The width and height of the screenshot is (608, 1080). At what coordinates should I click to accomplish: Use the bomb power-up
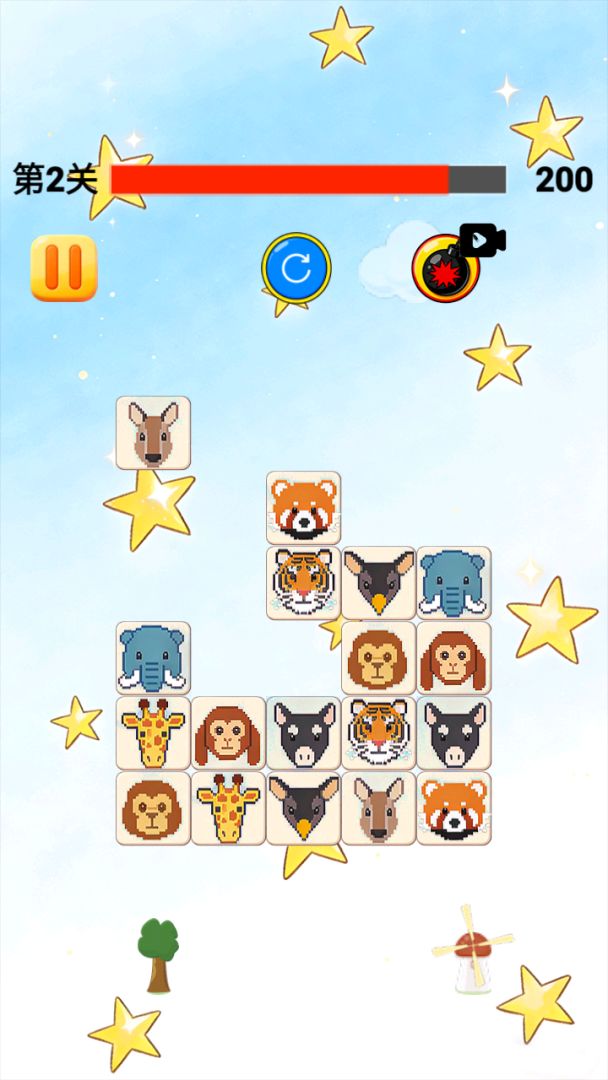pos(445,268)
